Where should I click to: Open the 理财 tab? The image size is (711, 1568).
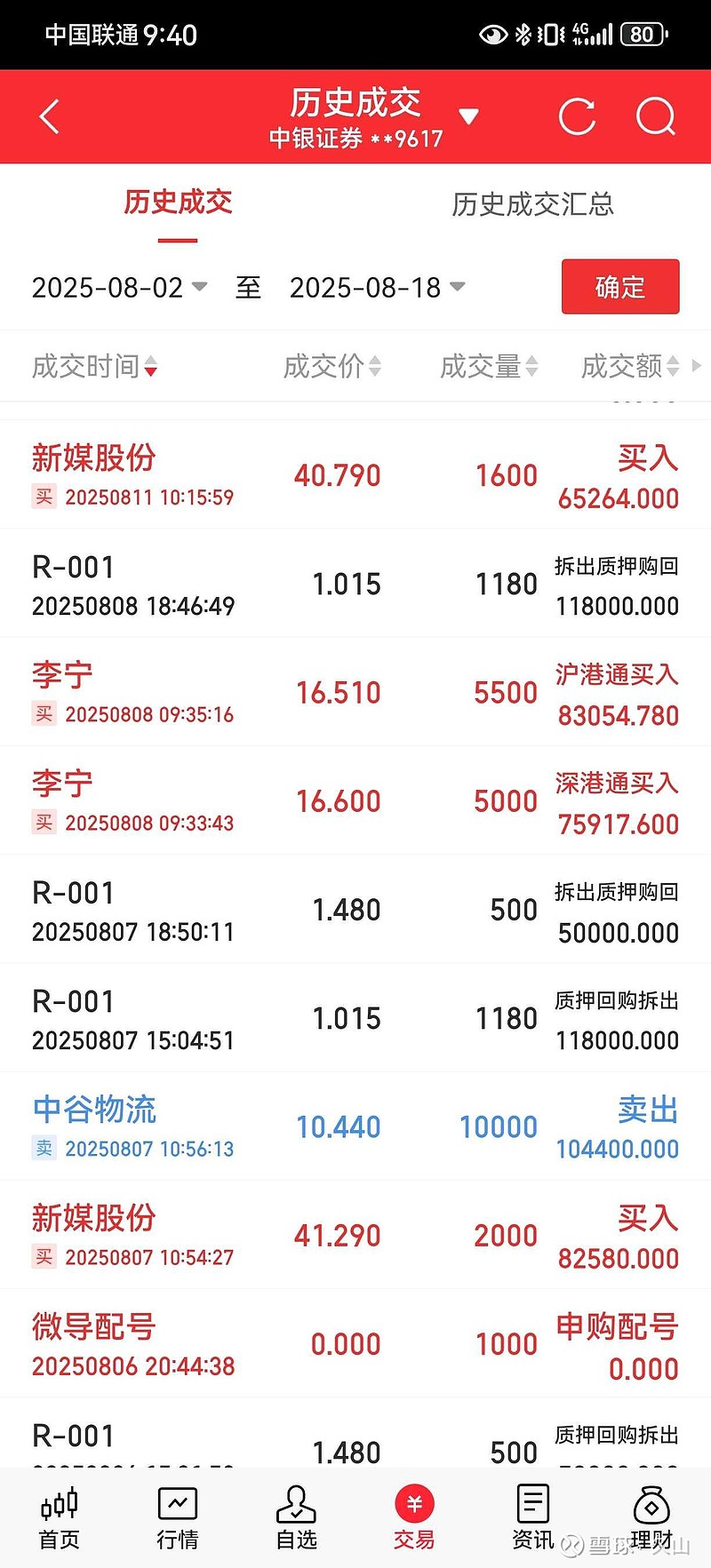pos(651,1518)
